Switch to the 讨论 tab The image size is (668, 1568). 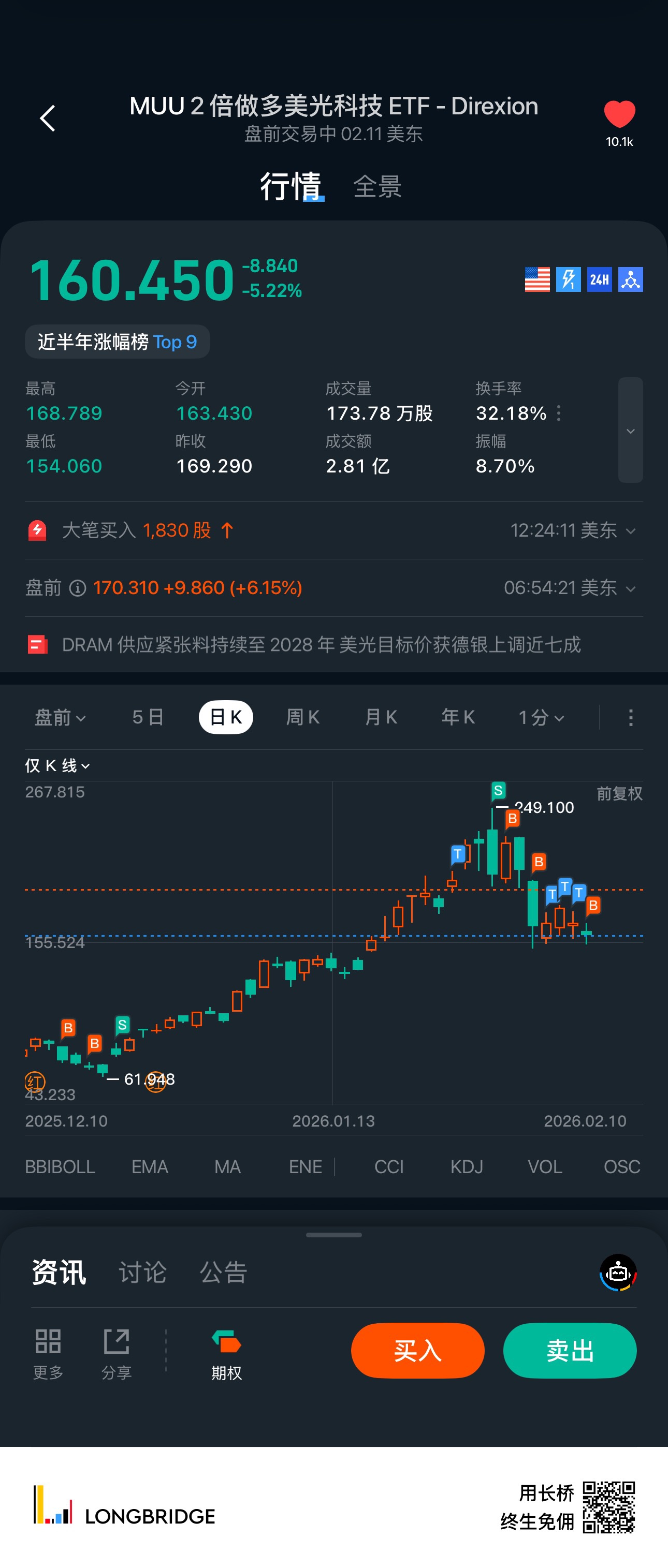click(142, 1272)
